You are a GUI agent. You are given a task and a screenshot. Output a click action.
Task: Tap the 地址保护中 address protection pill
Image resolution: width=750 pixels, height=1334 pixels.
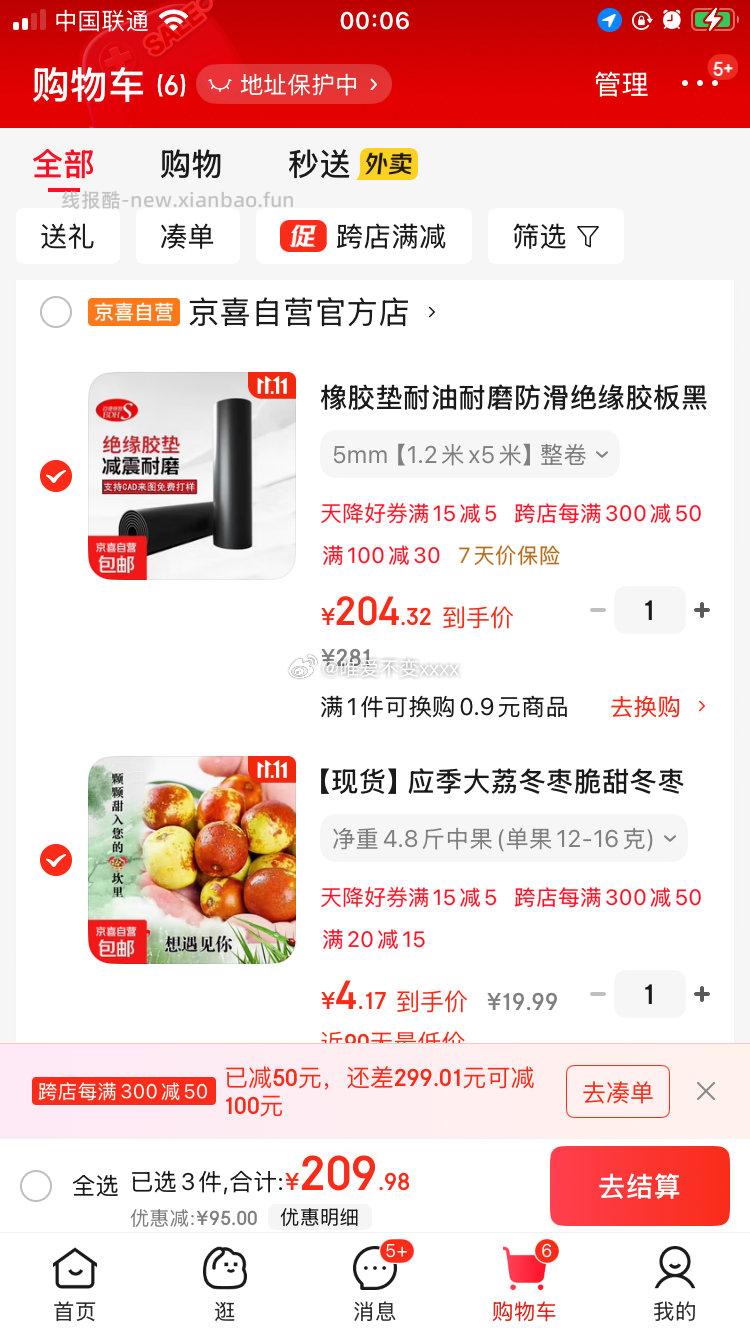coord(293,86)
